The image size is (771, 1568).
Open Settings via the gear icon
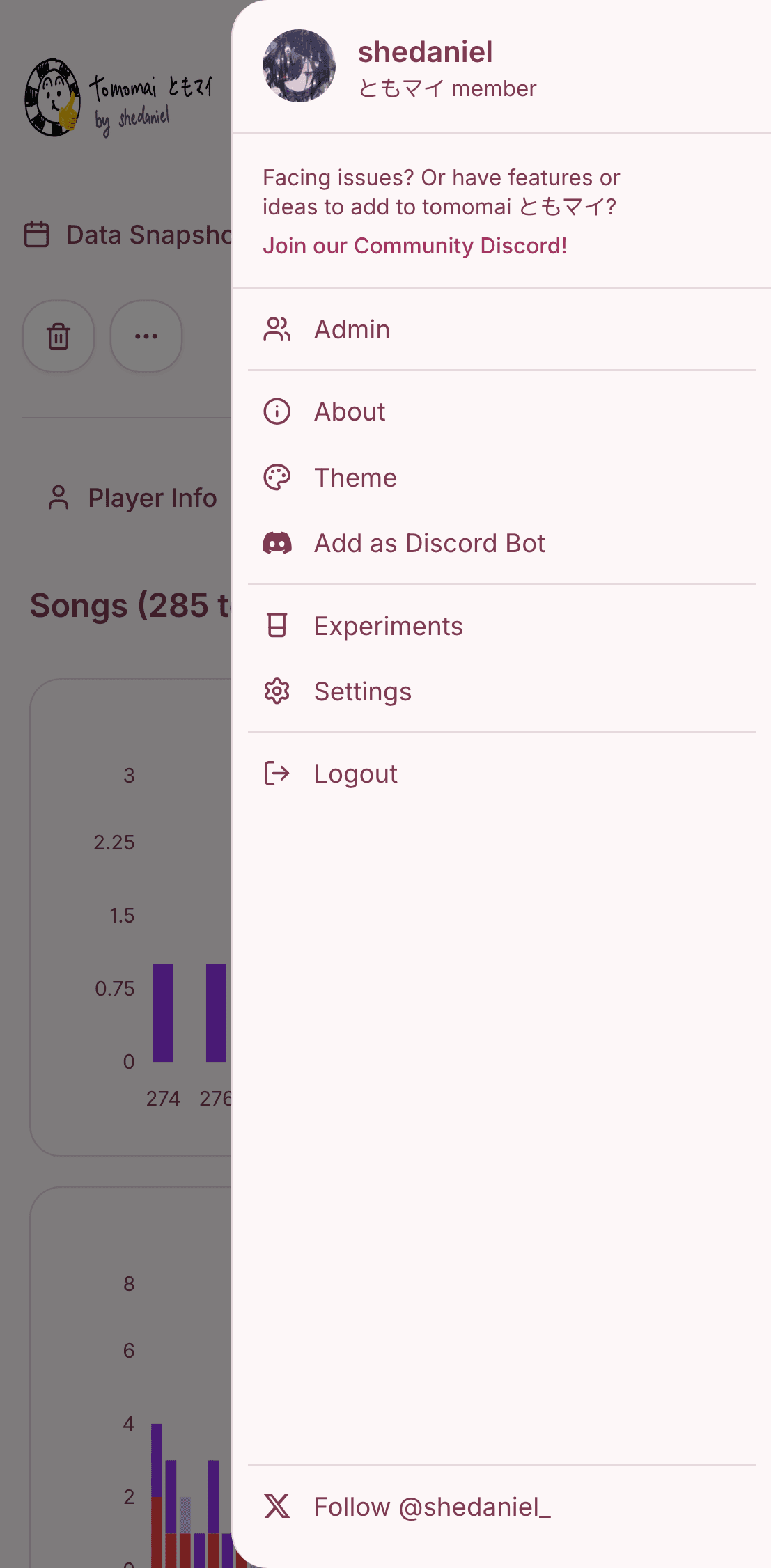pyautogui.click(x=277, y=691)
